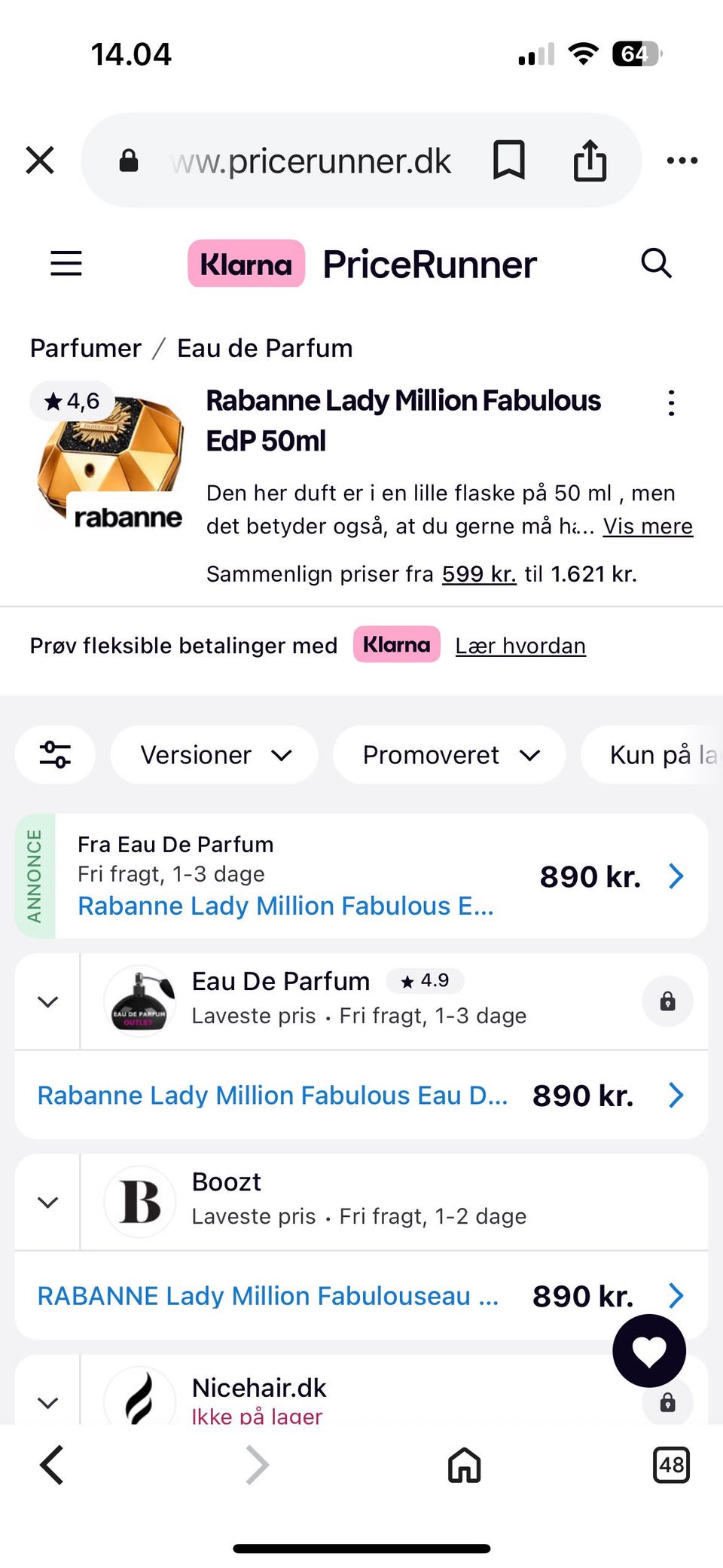Expand the Boozt seller details
Screen dimensions: 723x1568
click(47, 1203)
